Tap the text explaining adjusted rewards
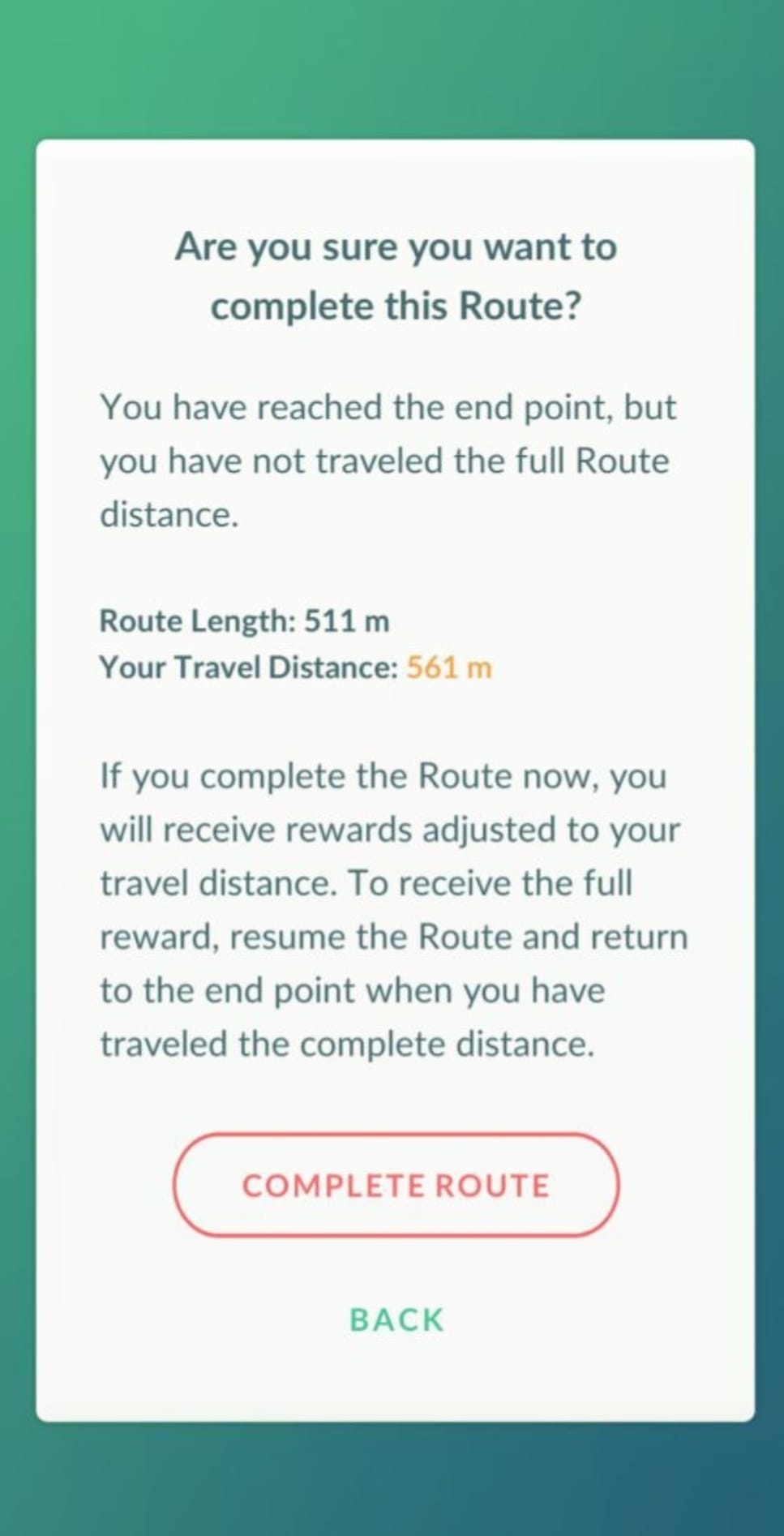The image size is (784, 1536). tap(389, 908)
